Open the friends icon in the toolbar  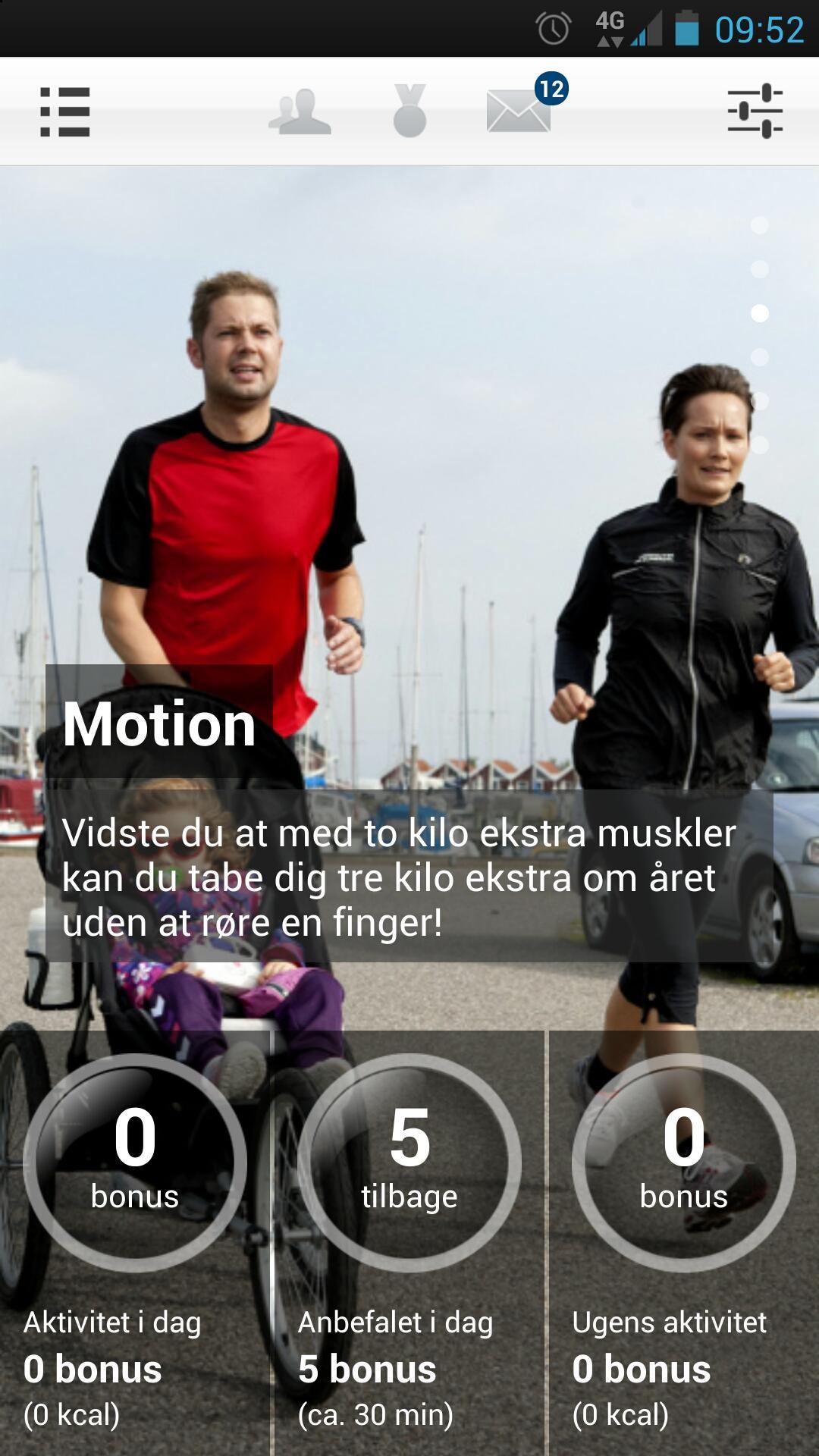[x=300, y=111]
